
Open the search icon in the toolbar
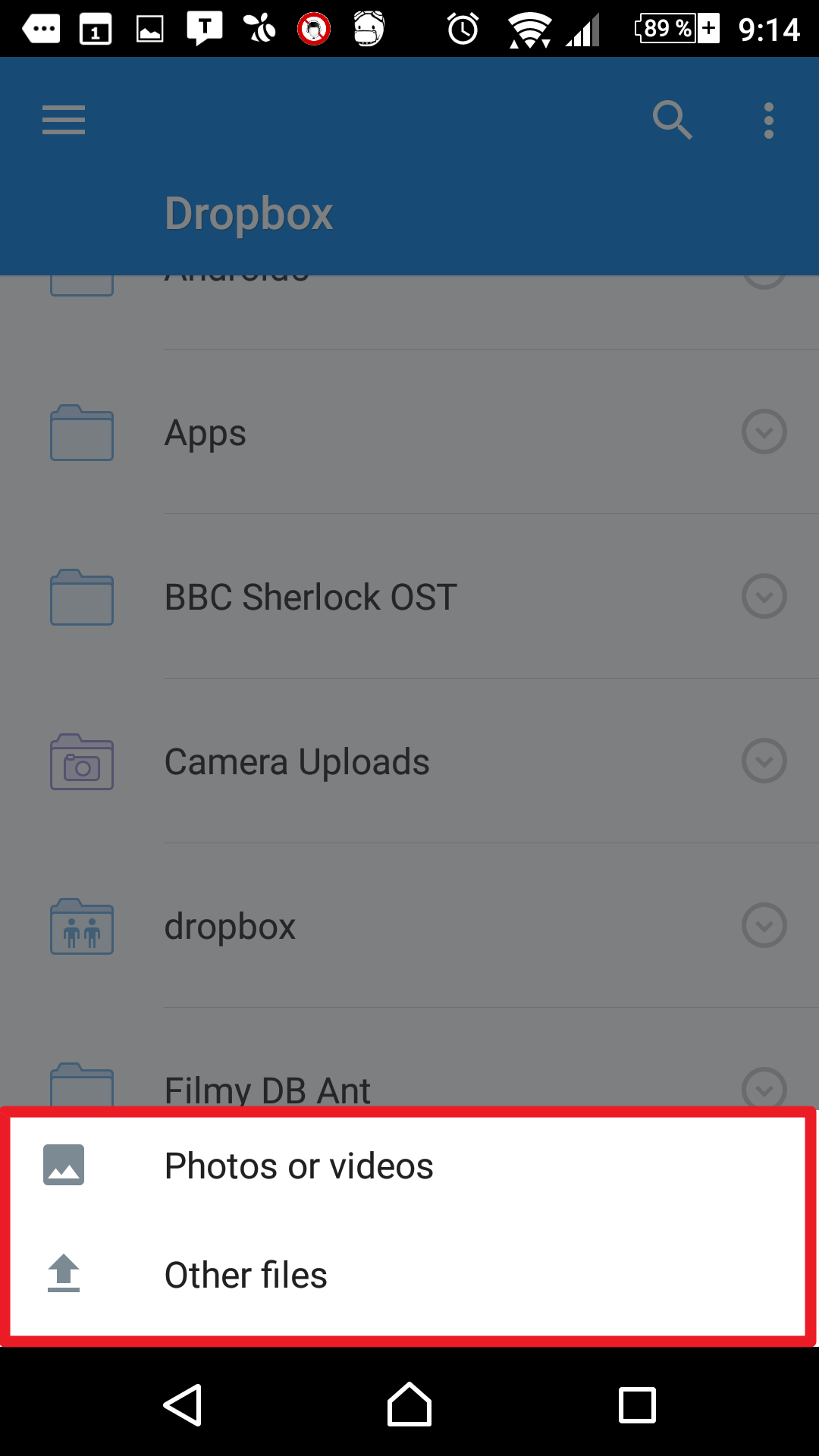[x=672, y=120]
